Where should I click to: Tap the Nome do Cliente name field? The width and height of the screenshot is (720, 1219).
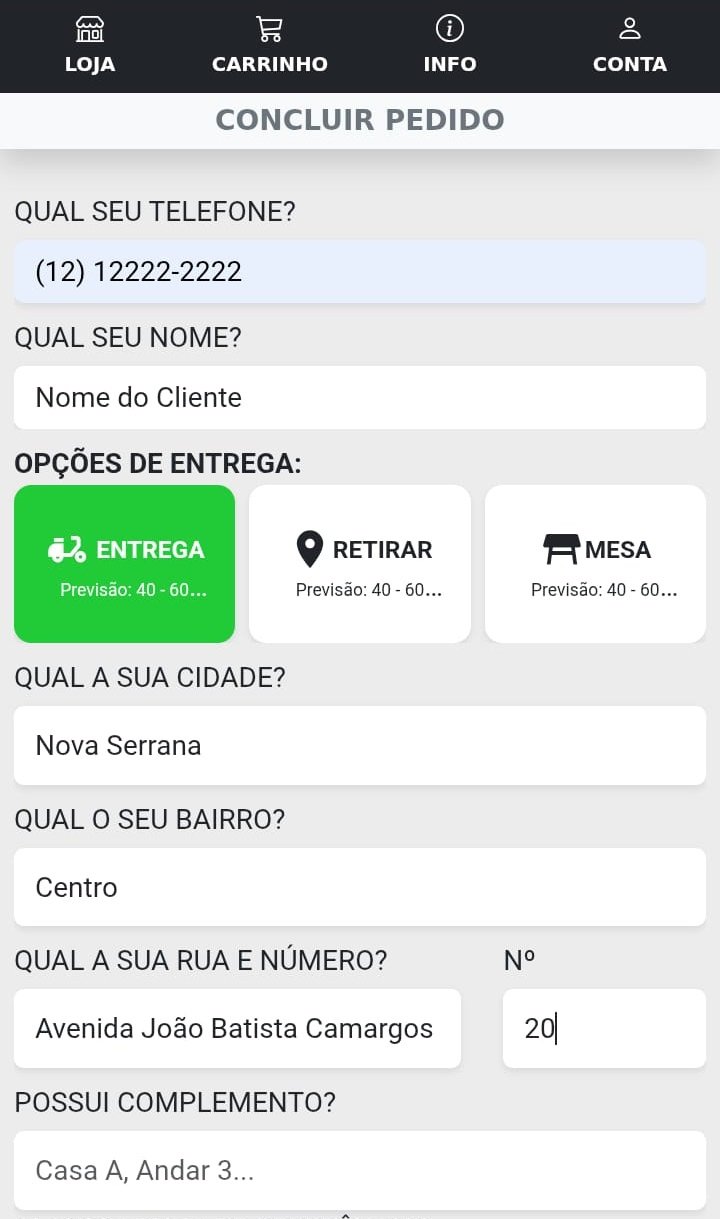click(x=360, y=398)
